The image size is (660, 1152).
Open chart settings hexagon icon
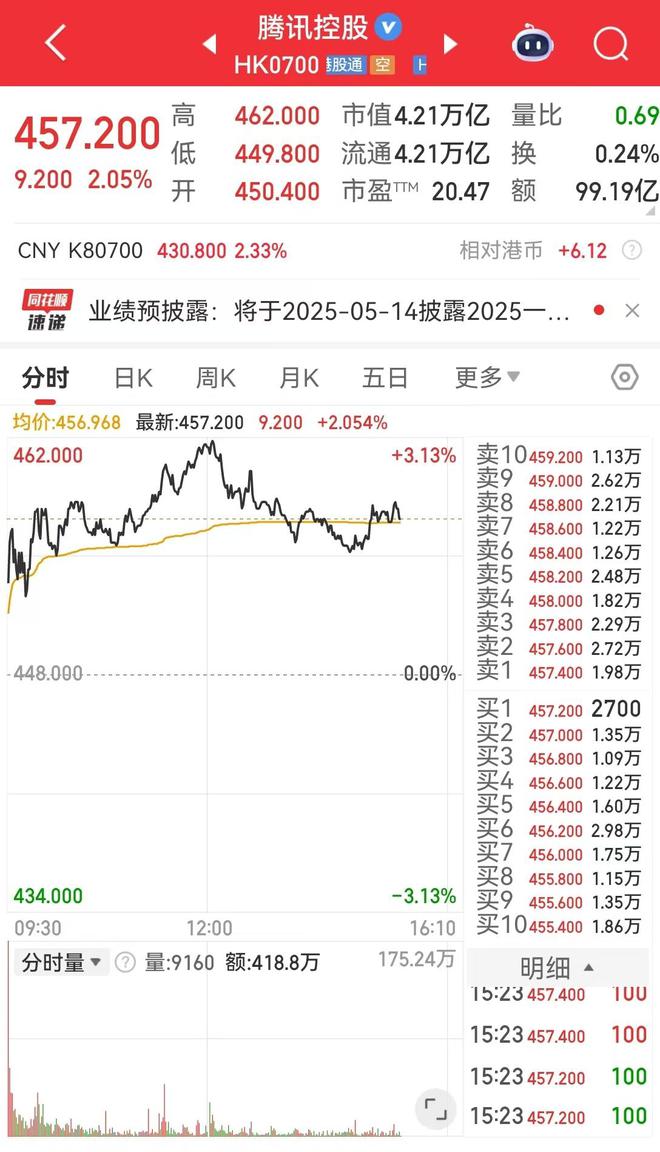[625, 378]
